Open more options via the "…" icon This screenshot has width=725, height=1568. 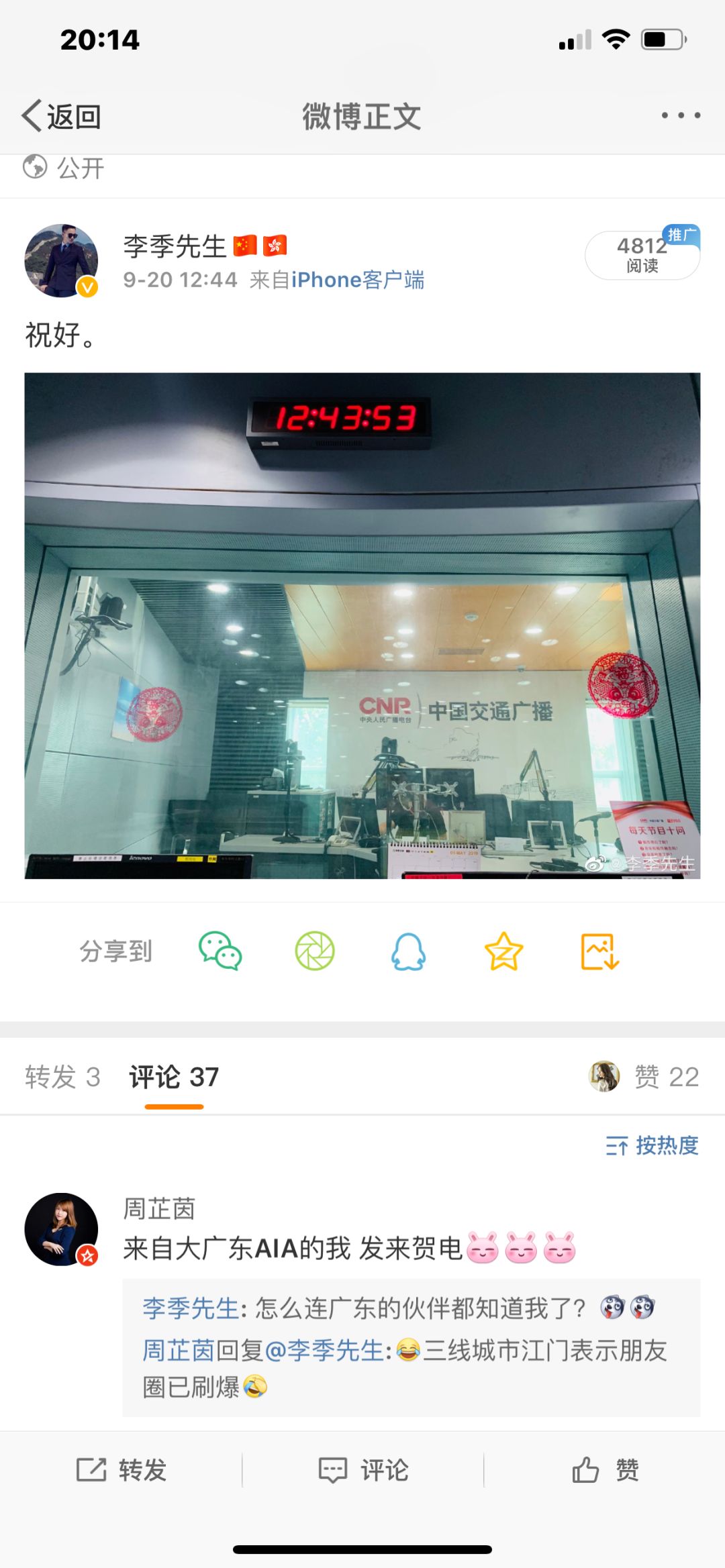[x=680, y=115]
